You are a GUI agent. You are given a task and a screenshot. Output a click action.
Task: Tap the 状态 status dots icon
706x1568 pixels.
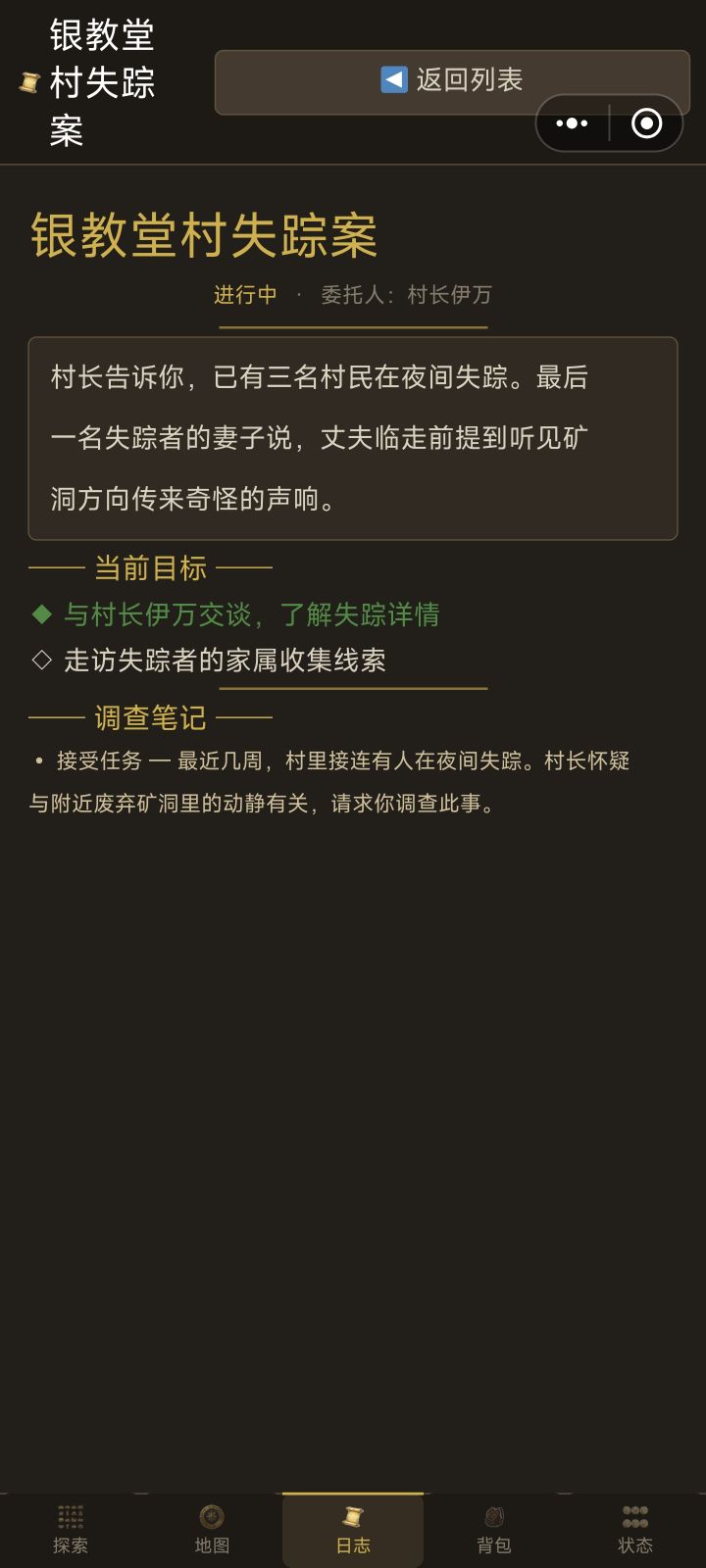(x=633, y=1514)
